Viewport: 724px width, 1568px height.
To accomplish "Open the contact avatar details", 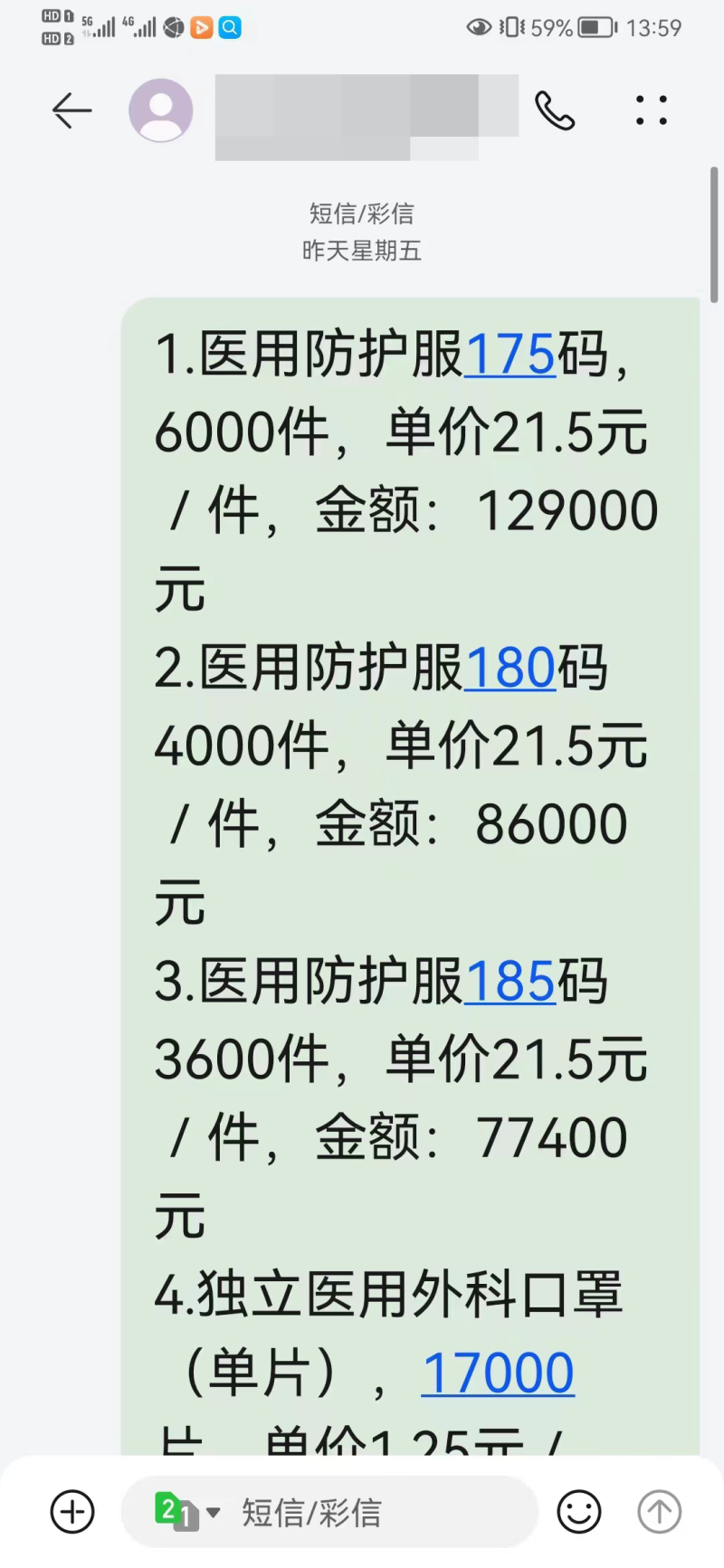I will (161, 111).
